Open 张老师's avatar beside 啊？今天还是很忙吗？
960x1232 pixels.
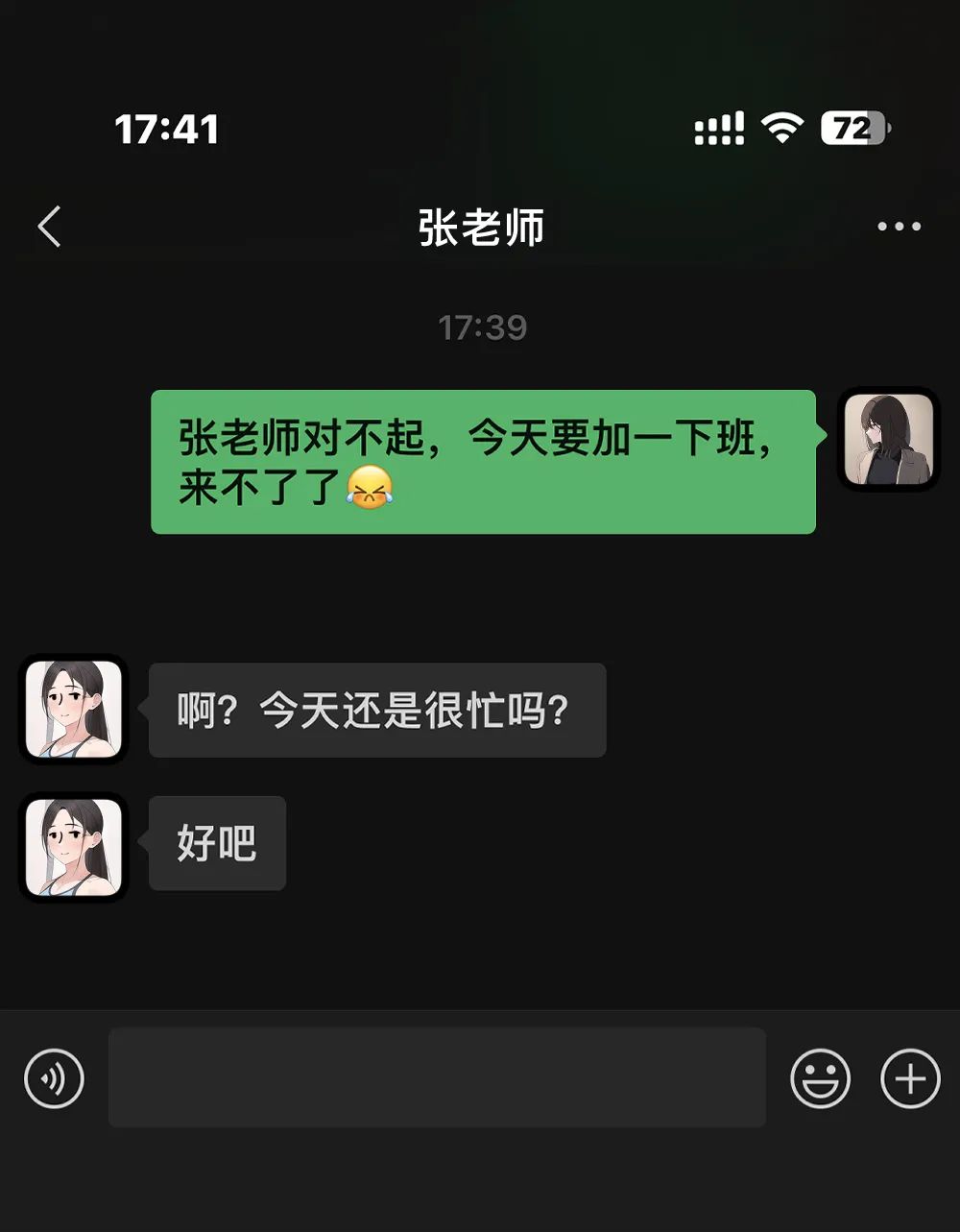74,710
